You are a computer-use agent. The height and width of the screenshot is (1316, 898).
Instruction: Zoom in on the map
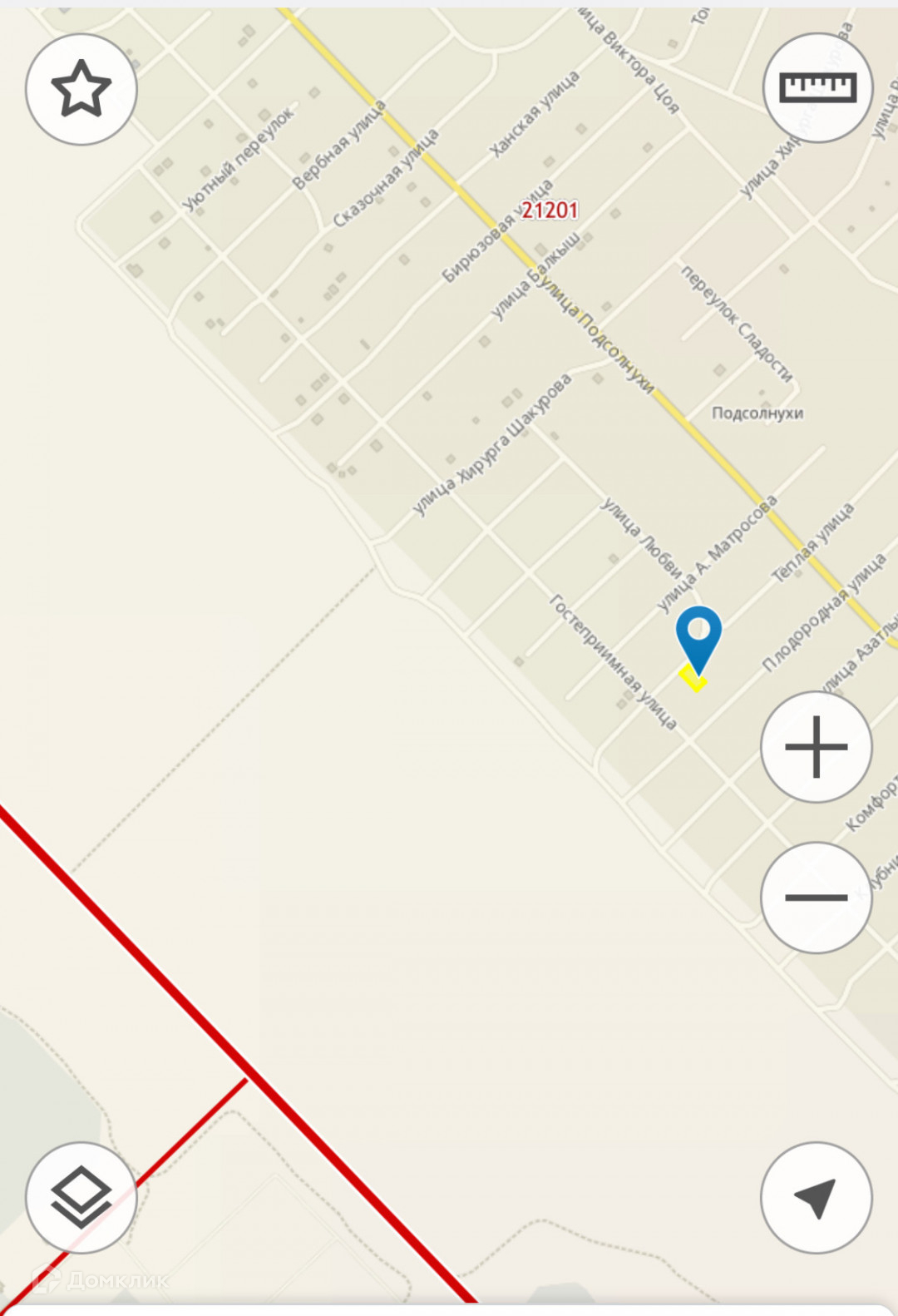coord(817,746)
